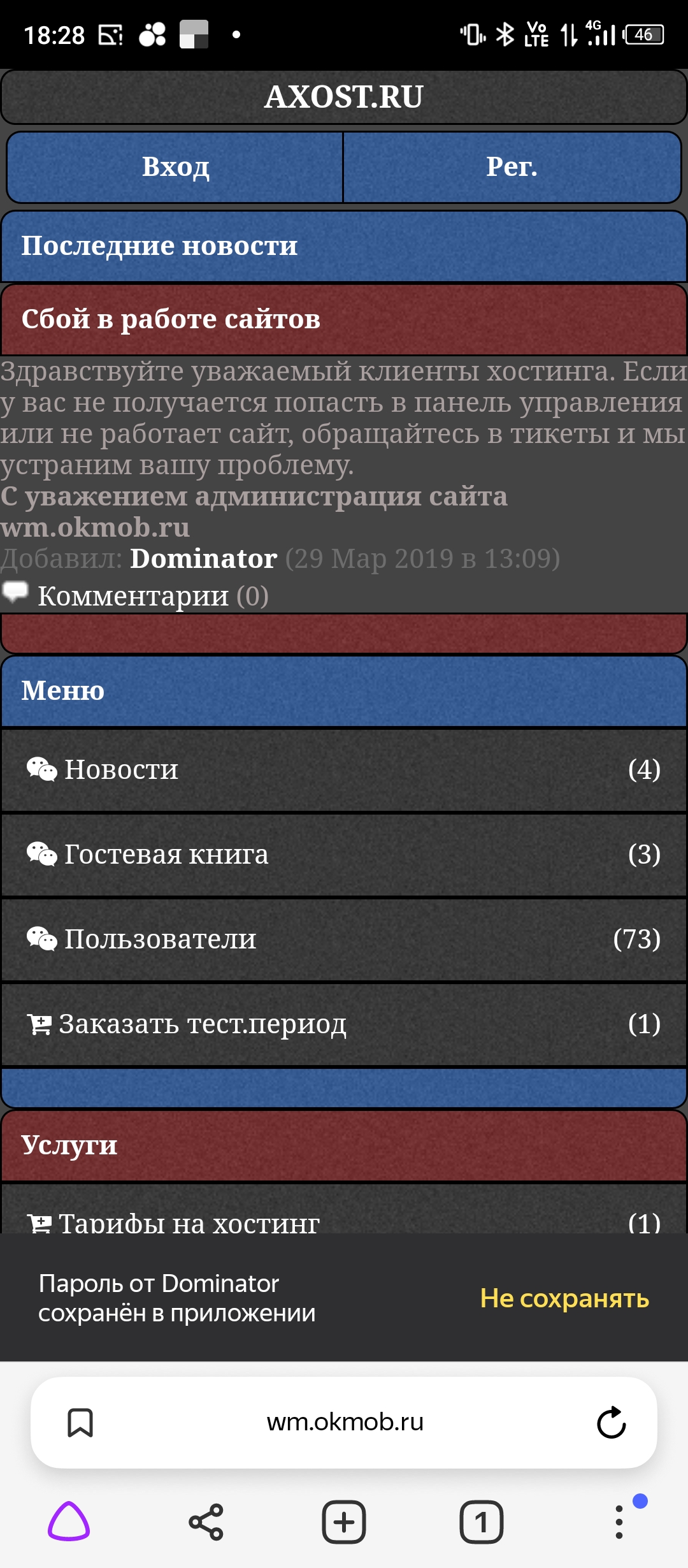
Task: Open the AXOST.RU site header
Action: pyautogui.click(x=344, y=97)
